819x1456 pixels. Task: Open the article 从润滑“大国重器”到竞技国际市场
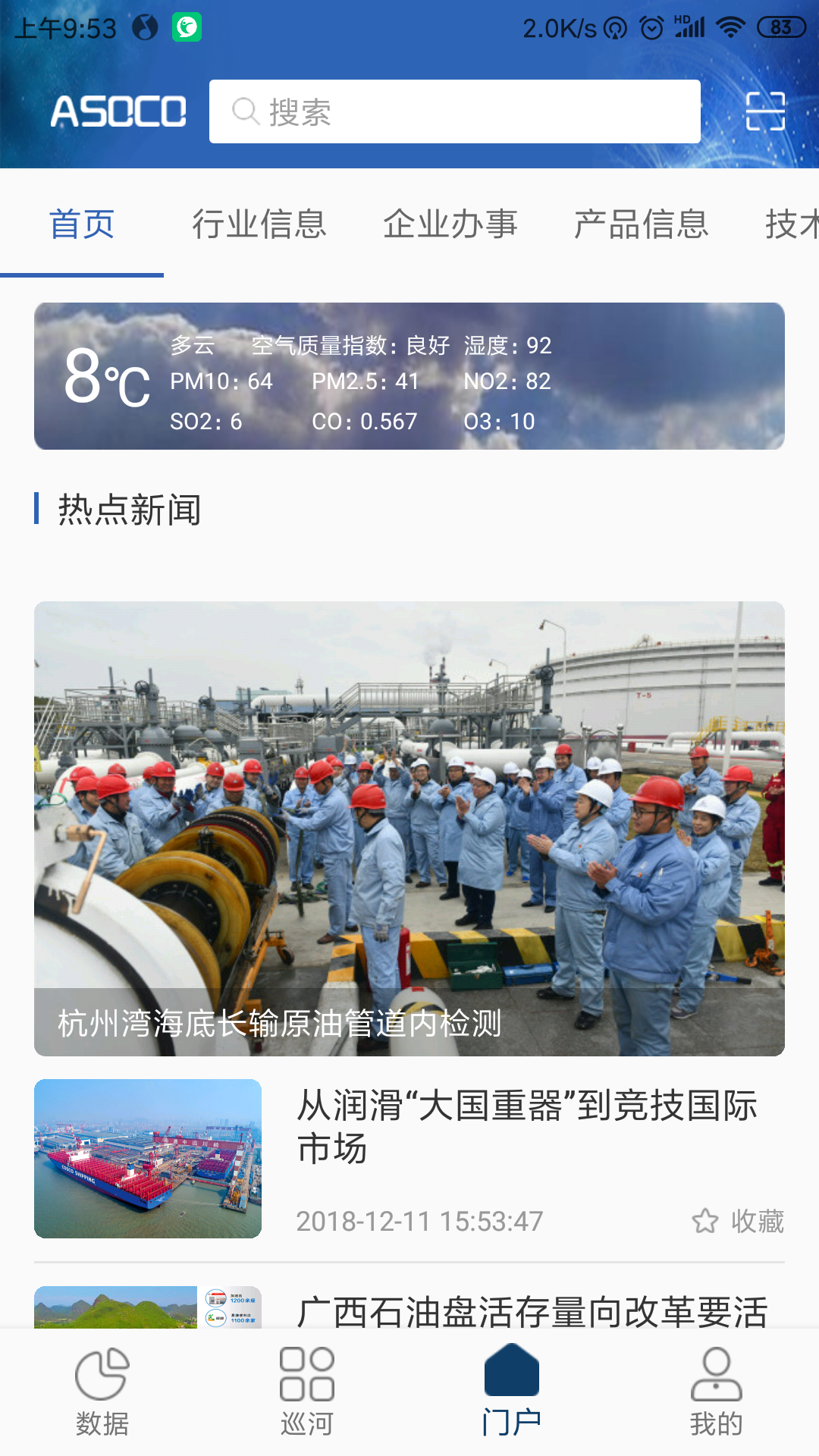click(x=527, y=1126)
